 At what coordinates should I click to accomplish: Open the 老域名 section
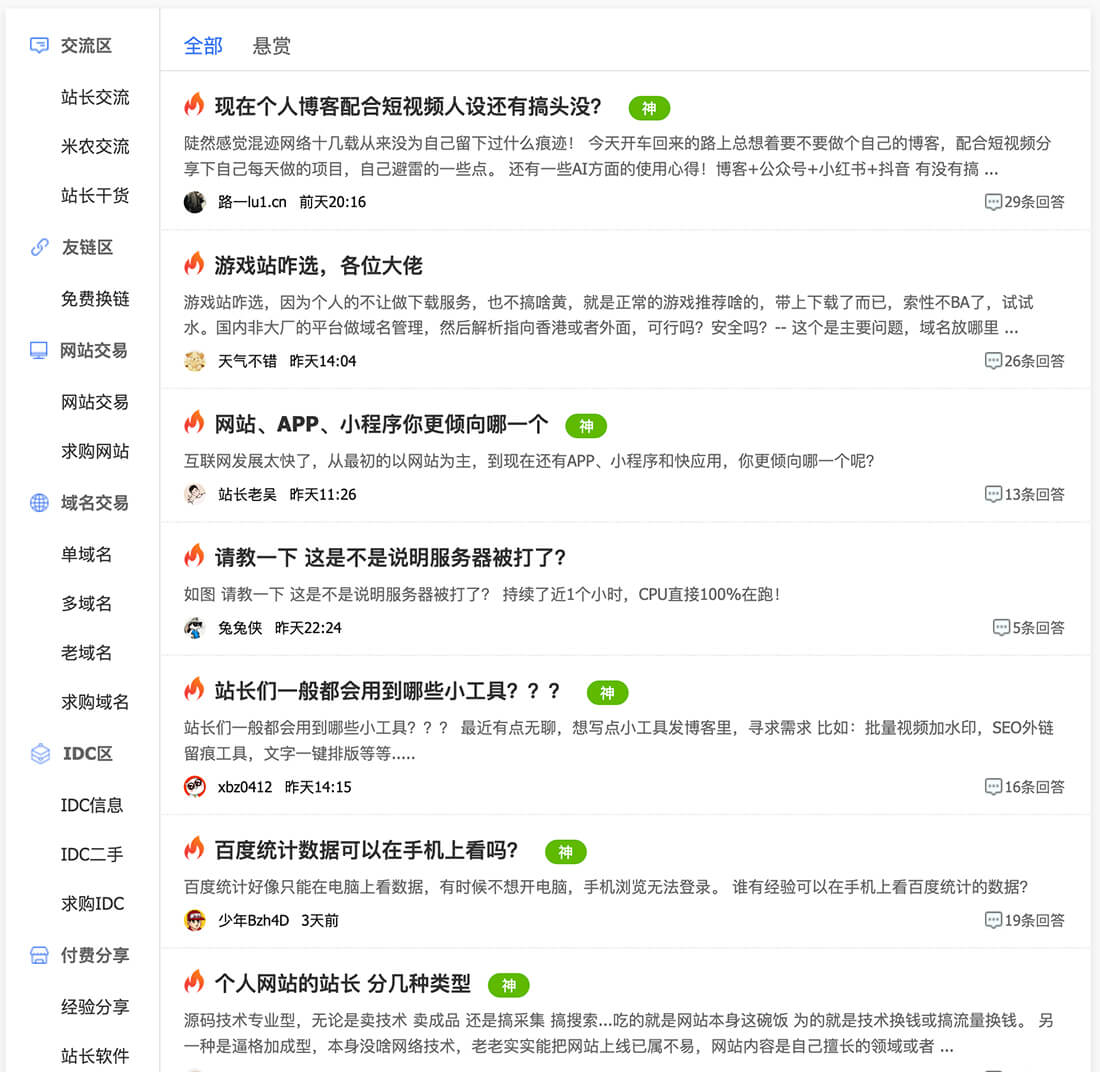click(86, 653)
